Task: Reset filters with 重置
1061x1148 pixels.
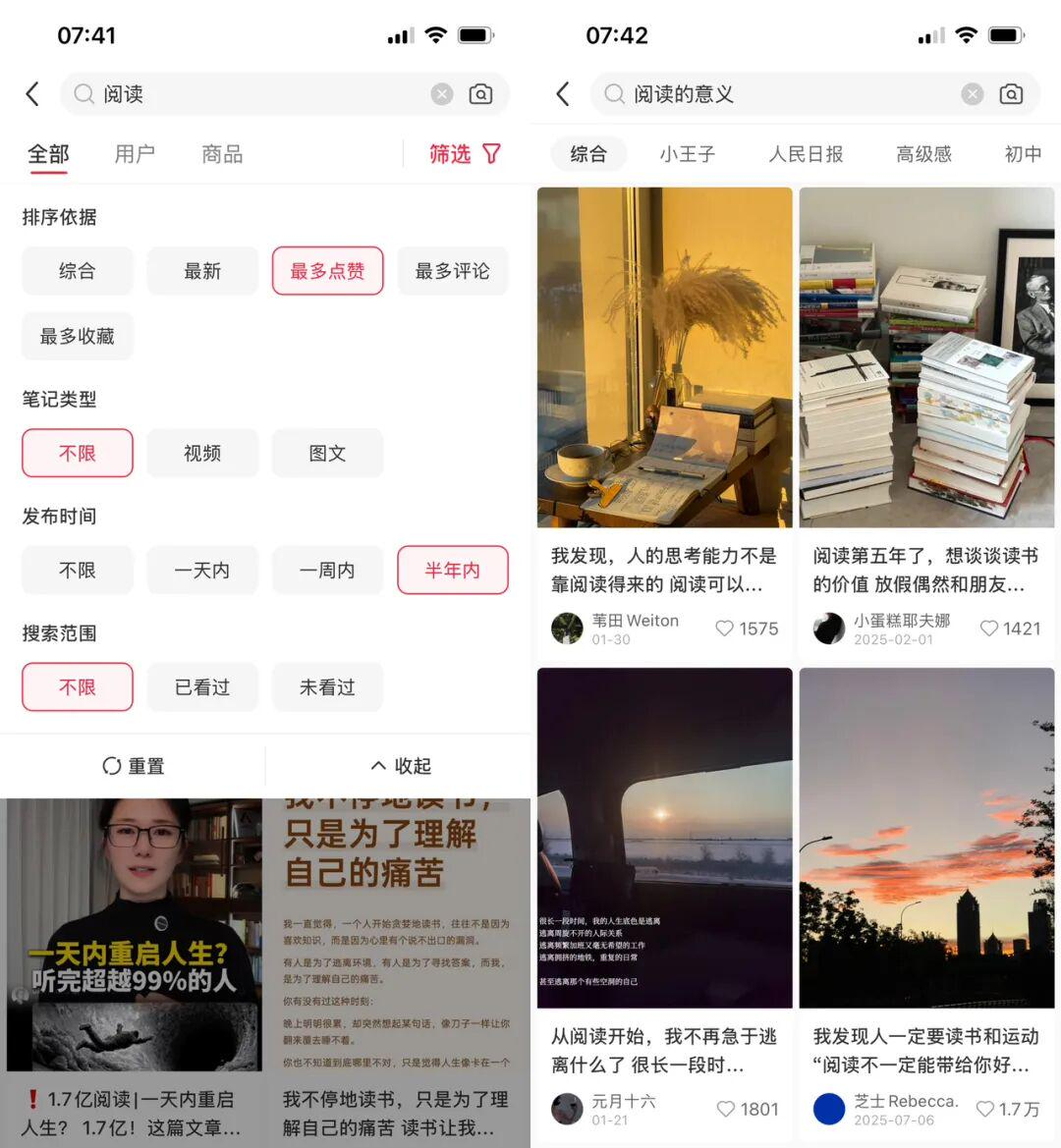Action: [x=134, y=766]
